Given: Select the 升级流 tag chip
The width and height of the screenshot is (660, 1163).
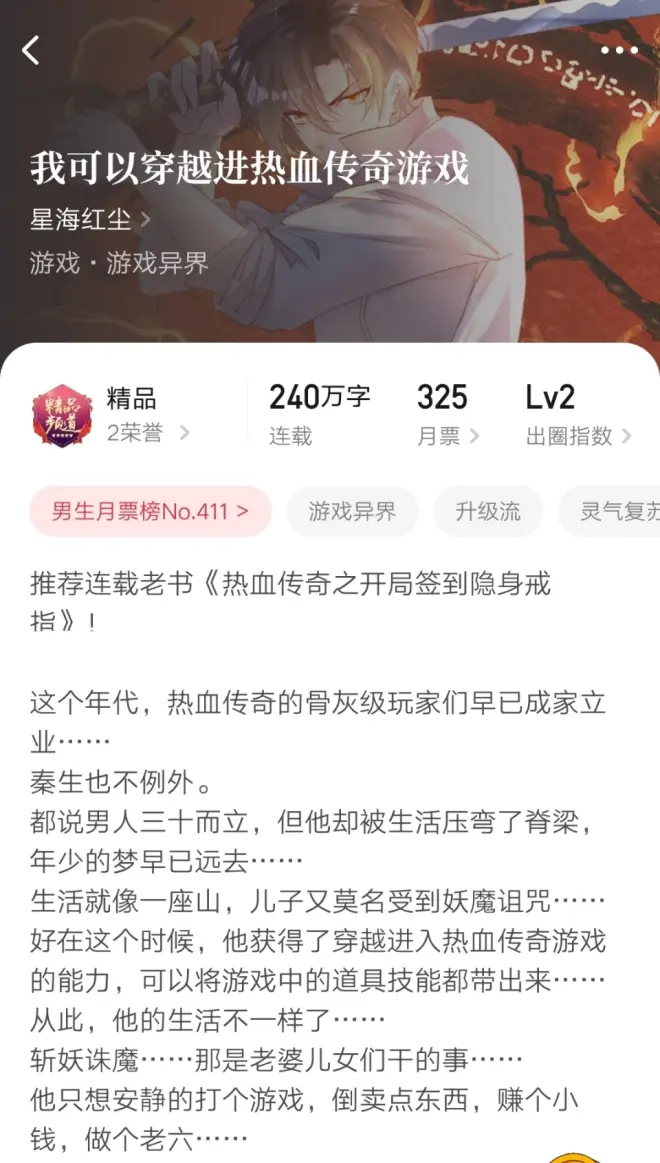Looking at the screenshot, I should pos(488,512).
